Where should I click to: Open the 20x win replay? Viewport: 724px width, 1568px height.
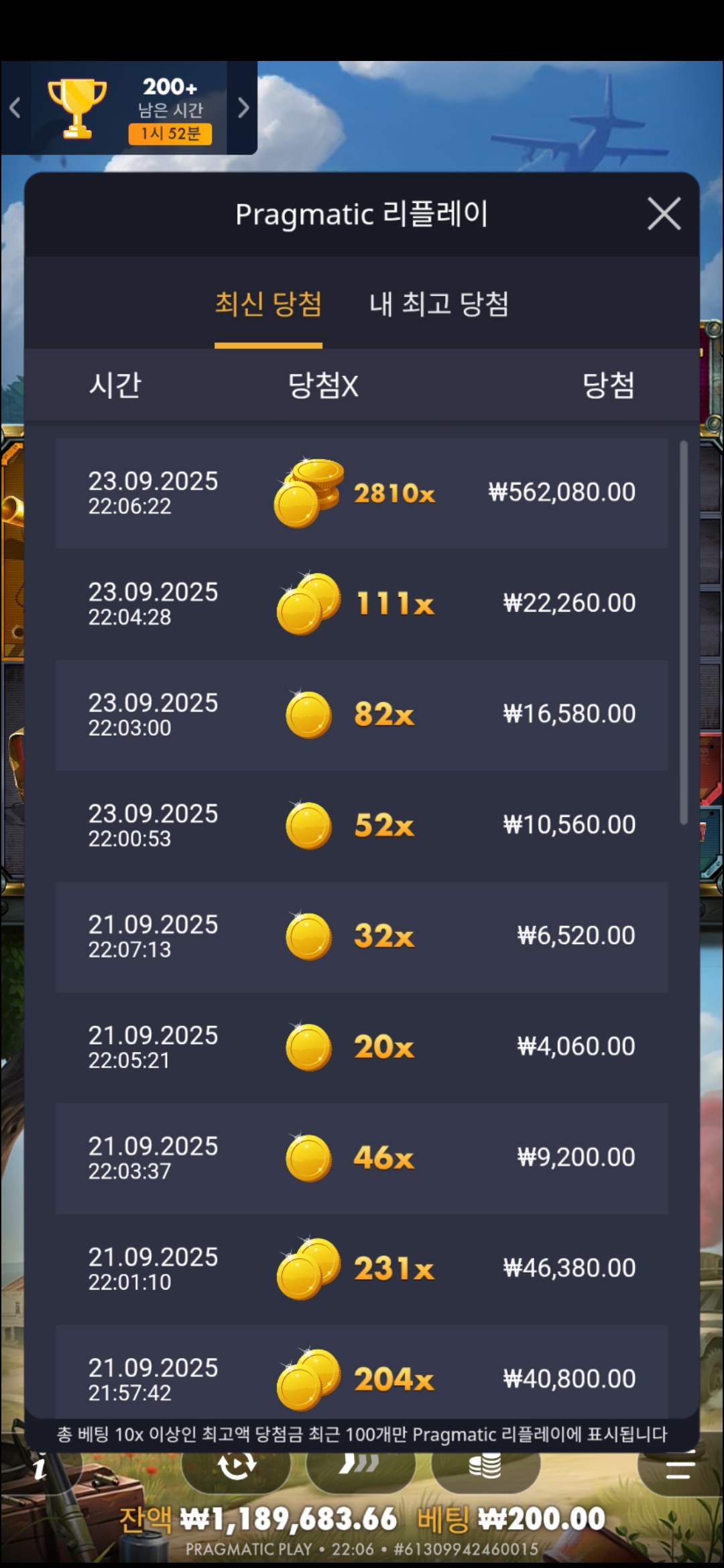pos(361,1047)
